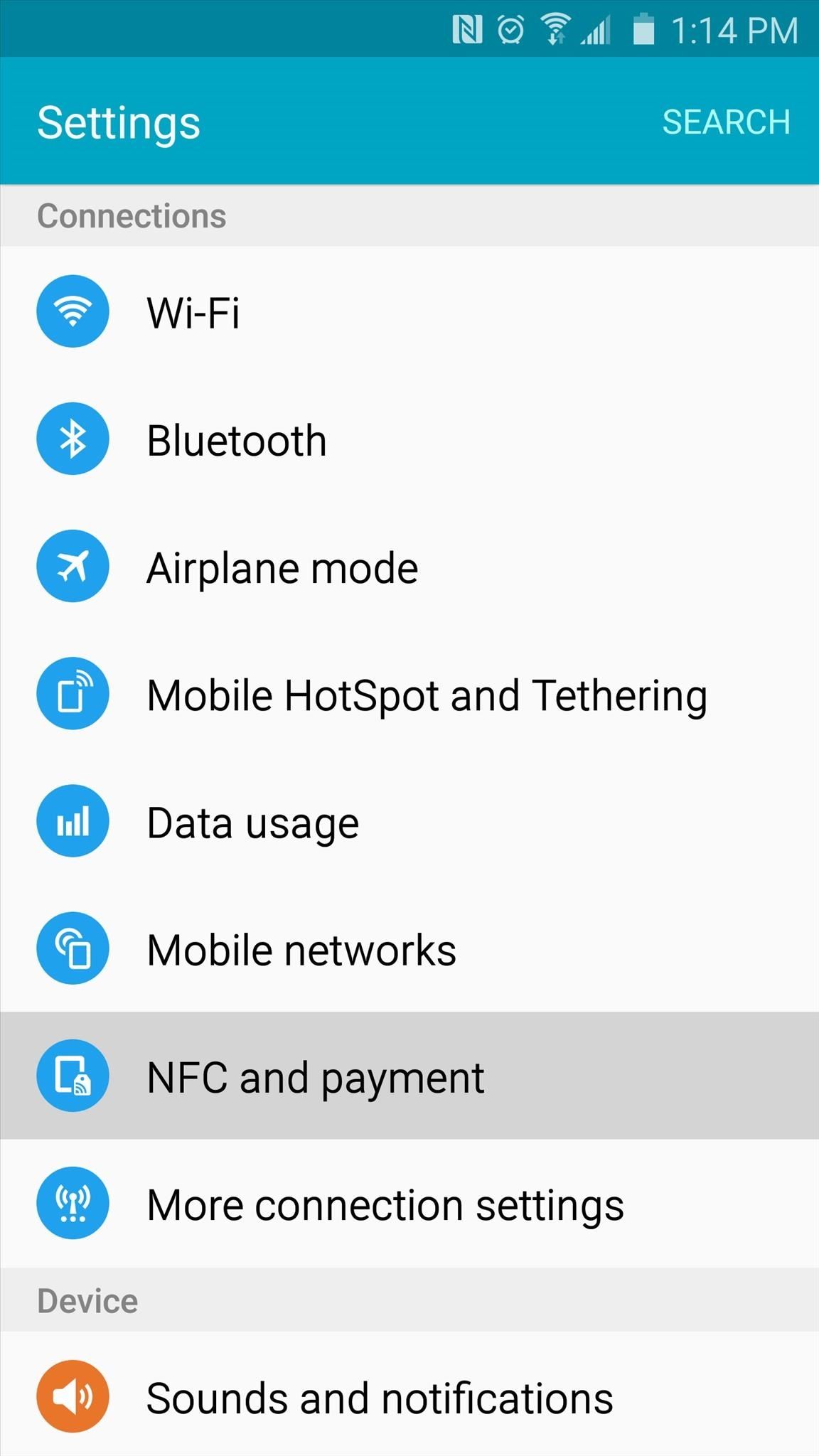Screen dimensions: 819x1456
Task: Open More connection settings
Action: (x=385, y=1203)
